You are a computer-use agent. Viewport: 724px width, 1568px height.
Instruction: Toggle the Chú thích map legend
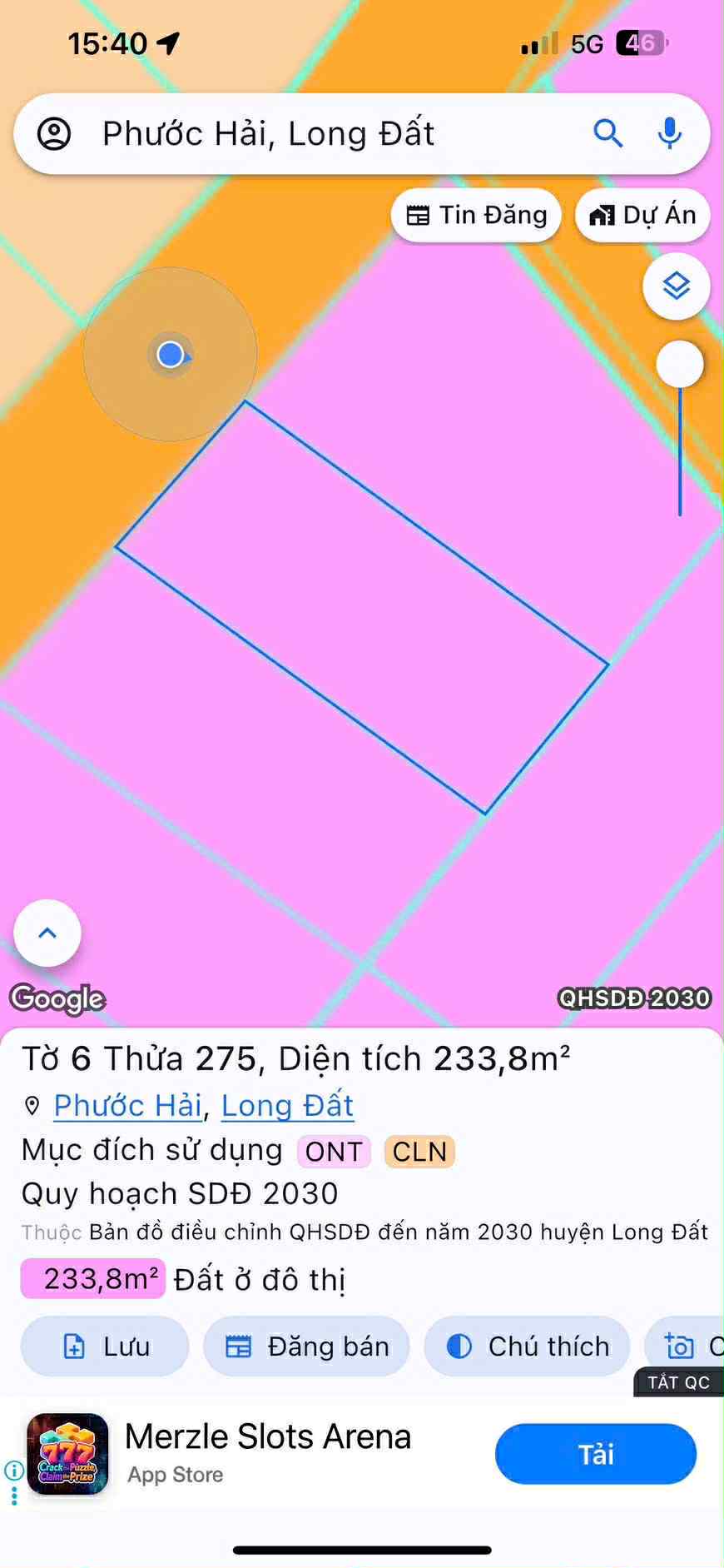(527, 1346)
